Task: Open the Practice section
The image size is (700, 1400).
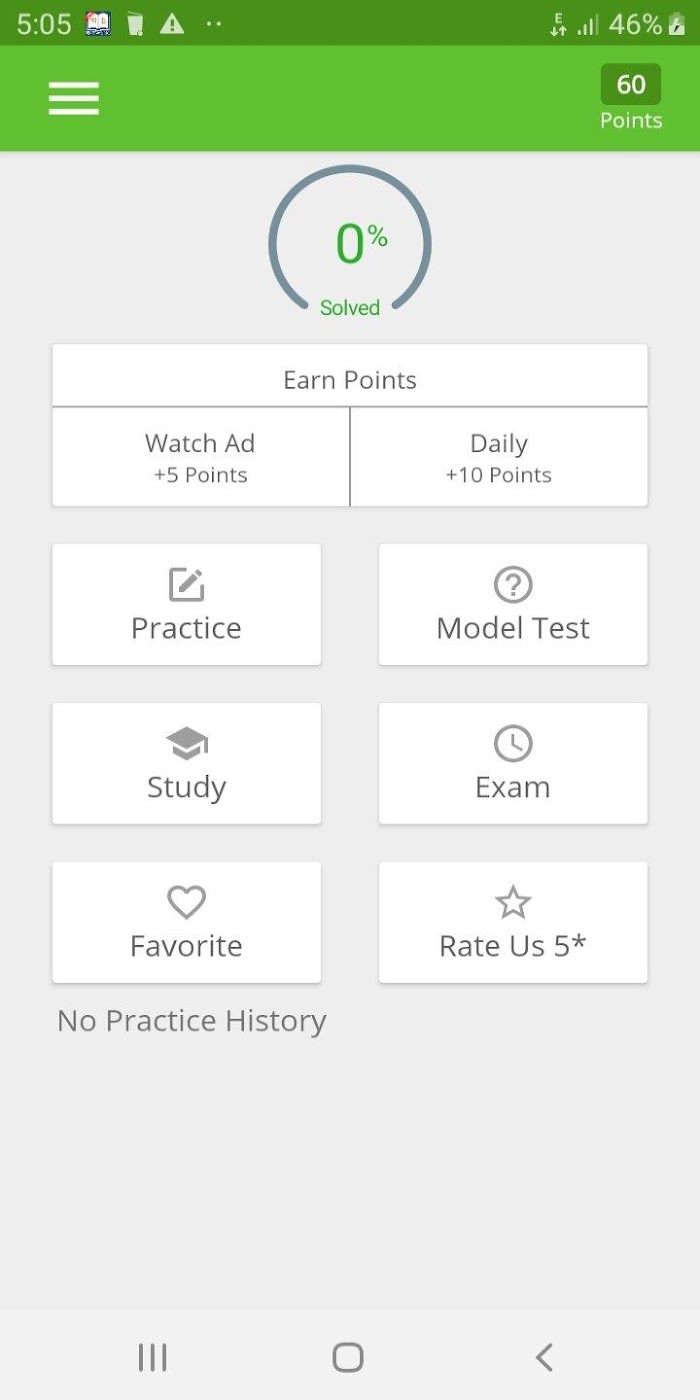Action: 187,604
